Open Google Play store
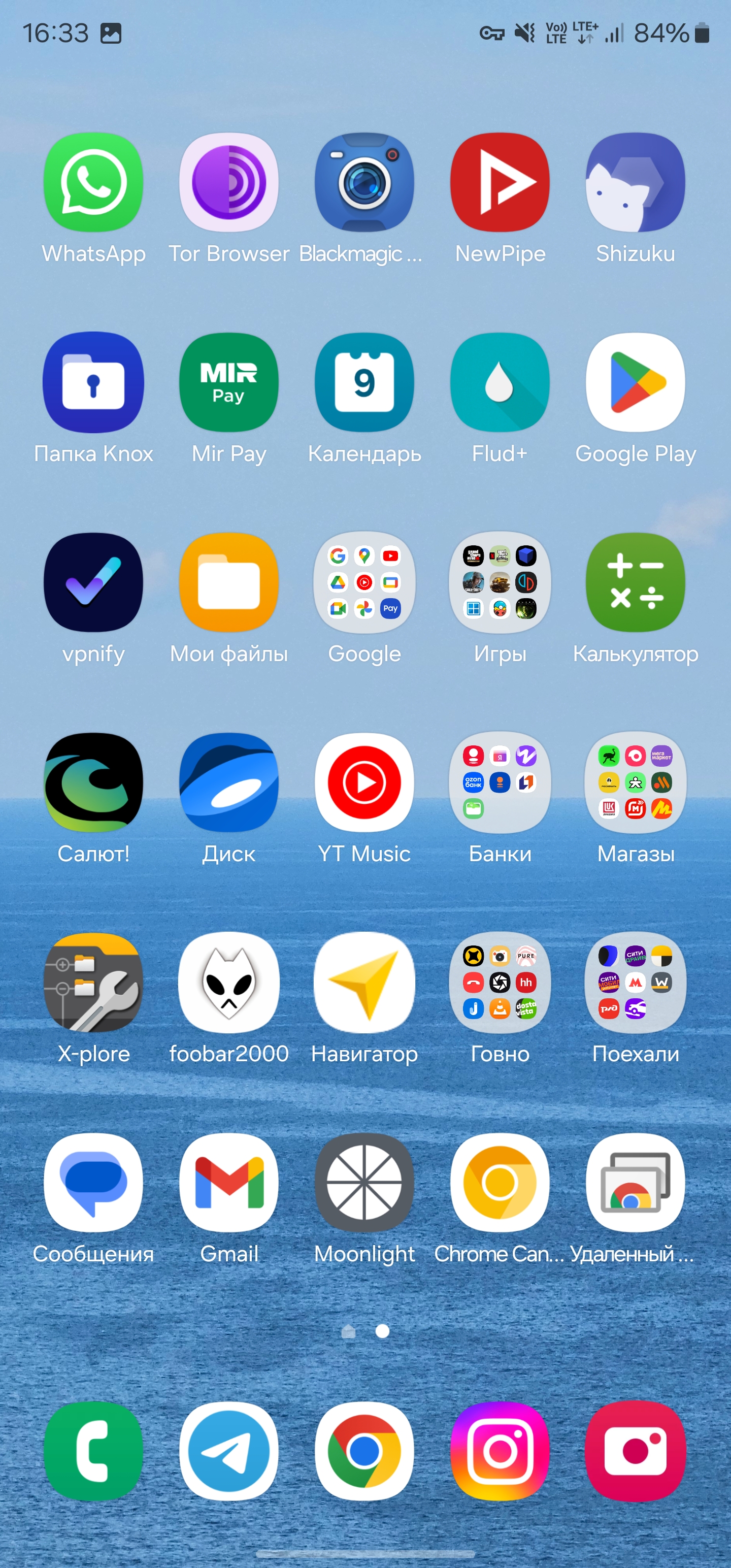Image resolution: width=731 pixels, height=1568 pixels. [636, 382]
